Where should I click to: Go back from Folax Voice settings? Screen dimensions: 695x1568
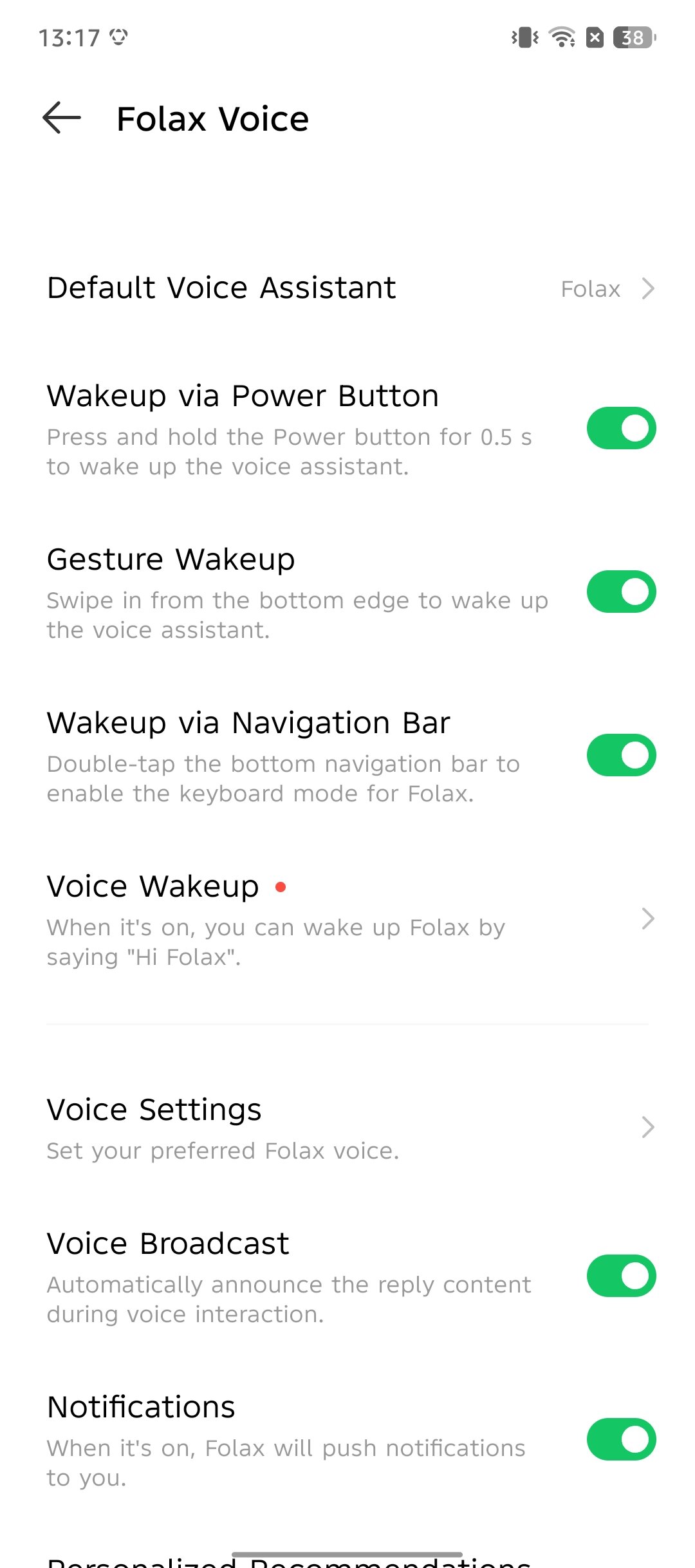(x=62, y=118)
